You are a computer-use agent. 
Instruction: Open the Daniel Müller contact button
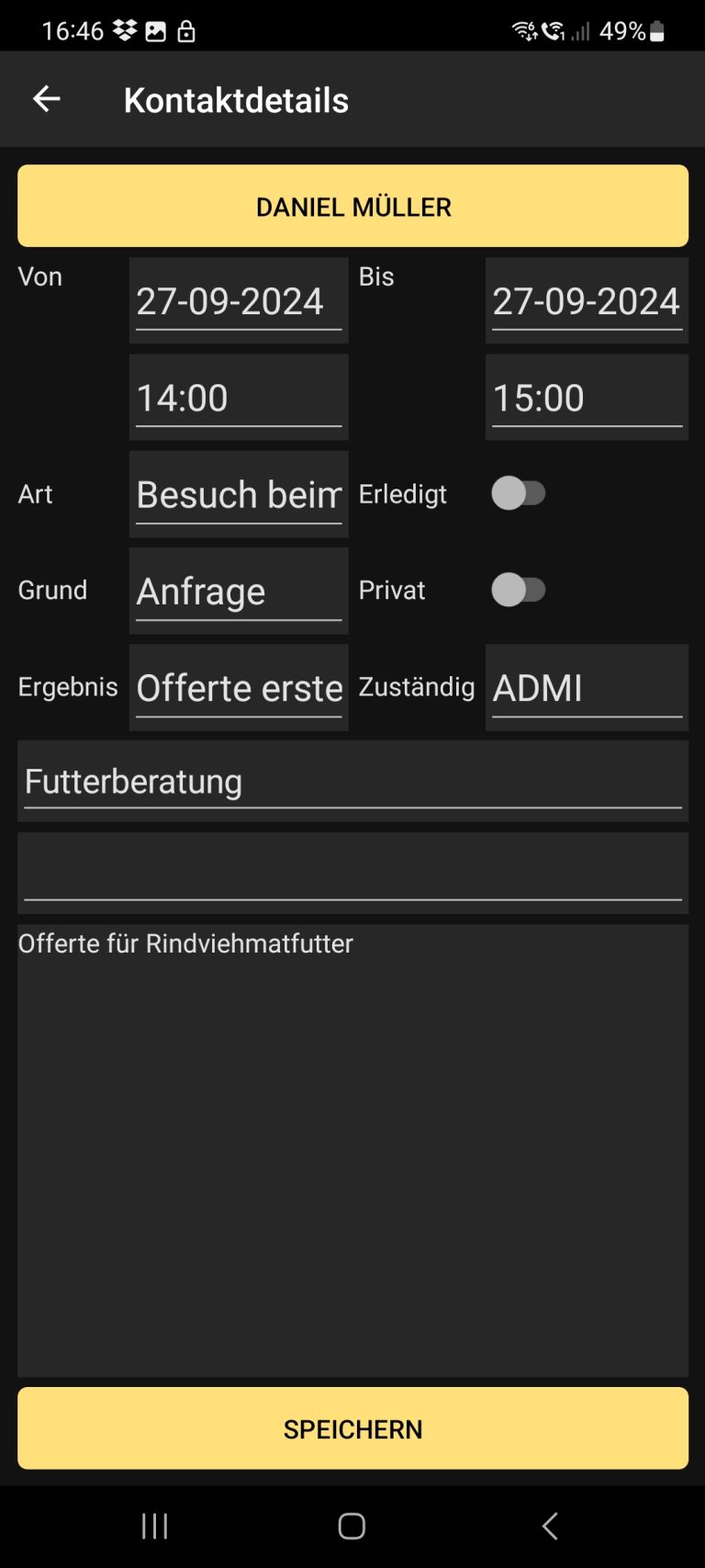[x=352, y=206]
